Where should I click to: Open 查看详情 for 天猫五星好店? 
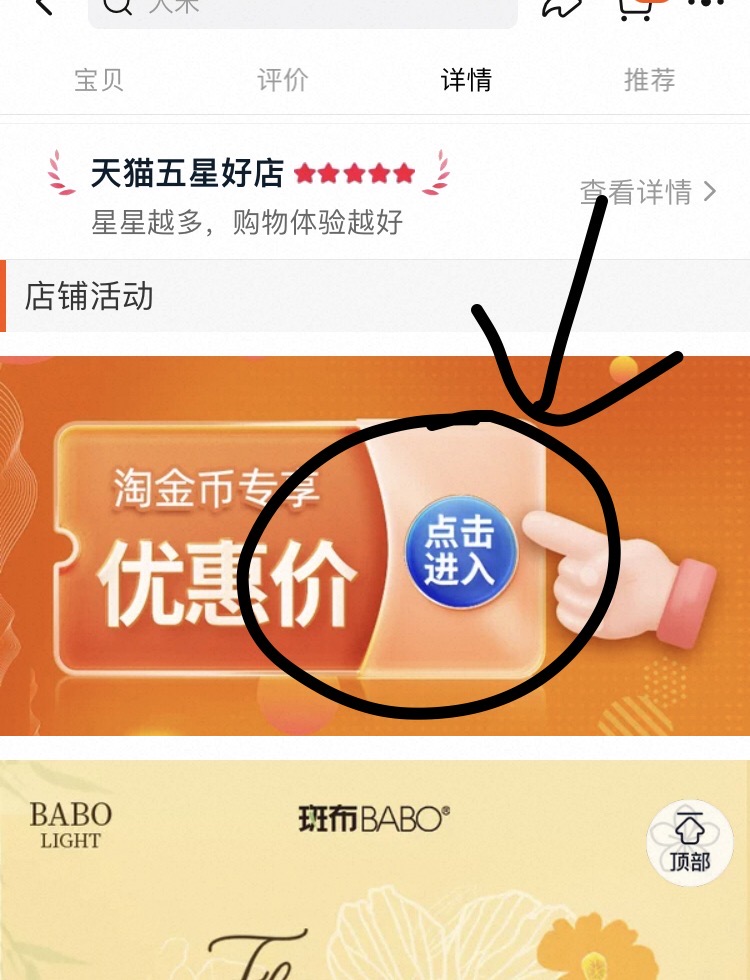(648, 191)
